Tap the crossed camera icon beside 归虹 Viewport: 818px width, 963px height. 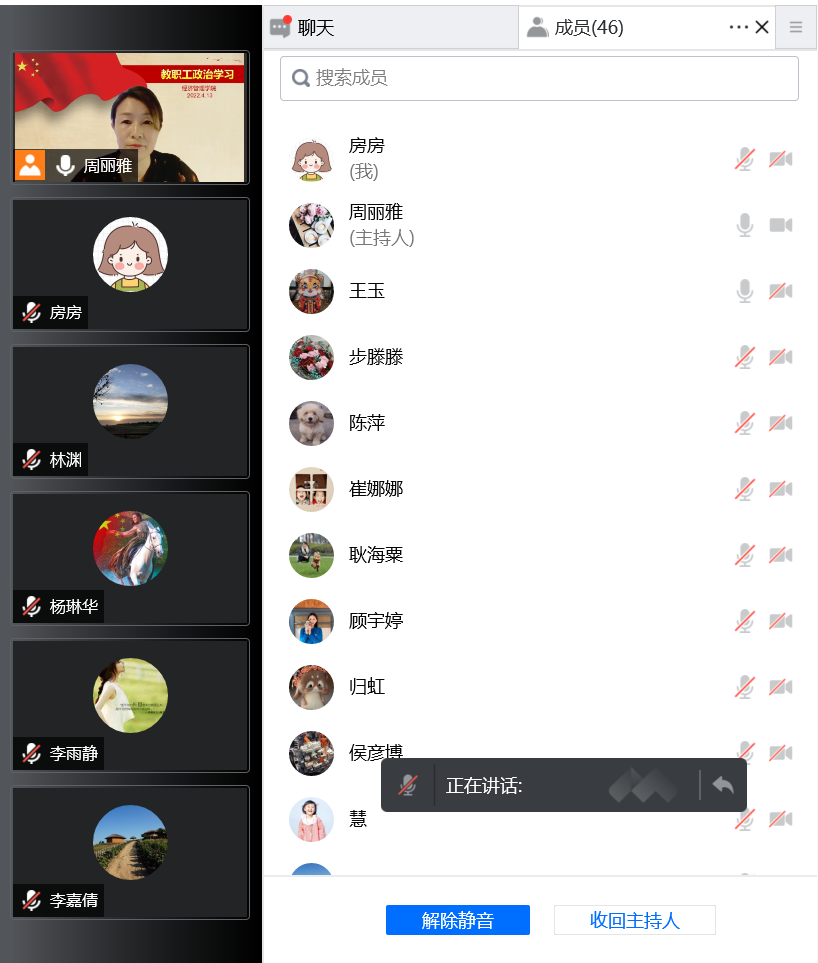click(x=780, y=687)
